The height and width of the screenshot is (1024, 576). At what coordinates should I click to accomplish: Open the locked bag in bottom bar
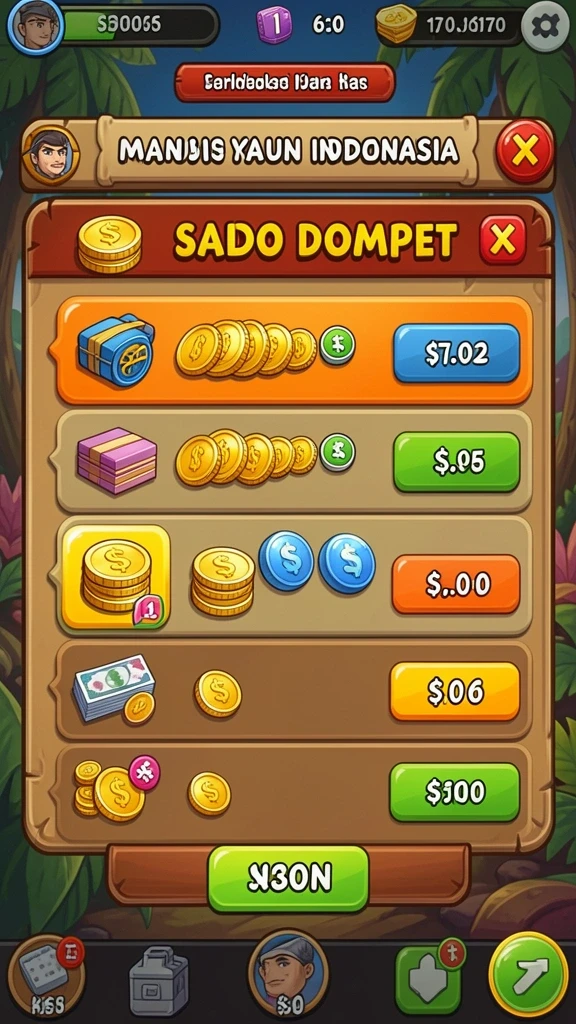pos(158,980)
